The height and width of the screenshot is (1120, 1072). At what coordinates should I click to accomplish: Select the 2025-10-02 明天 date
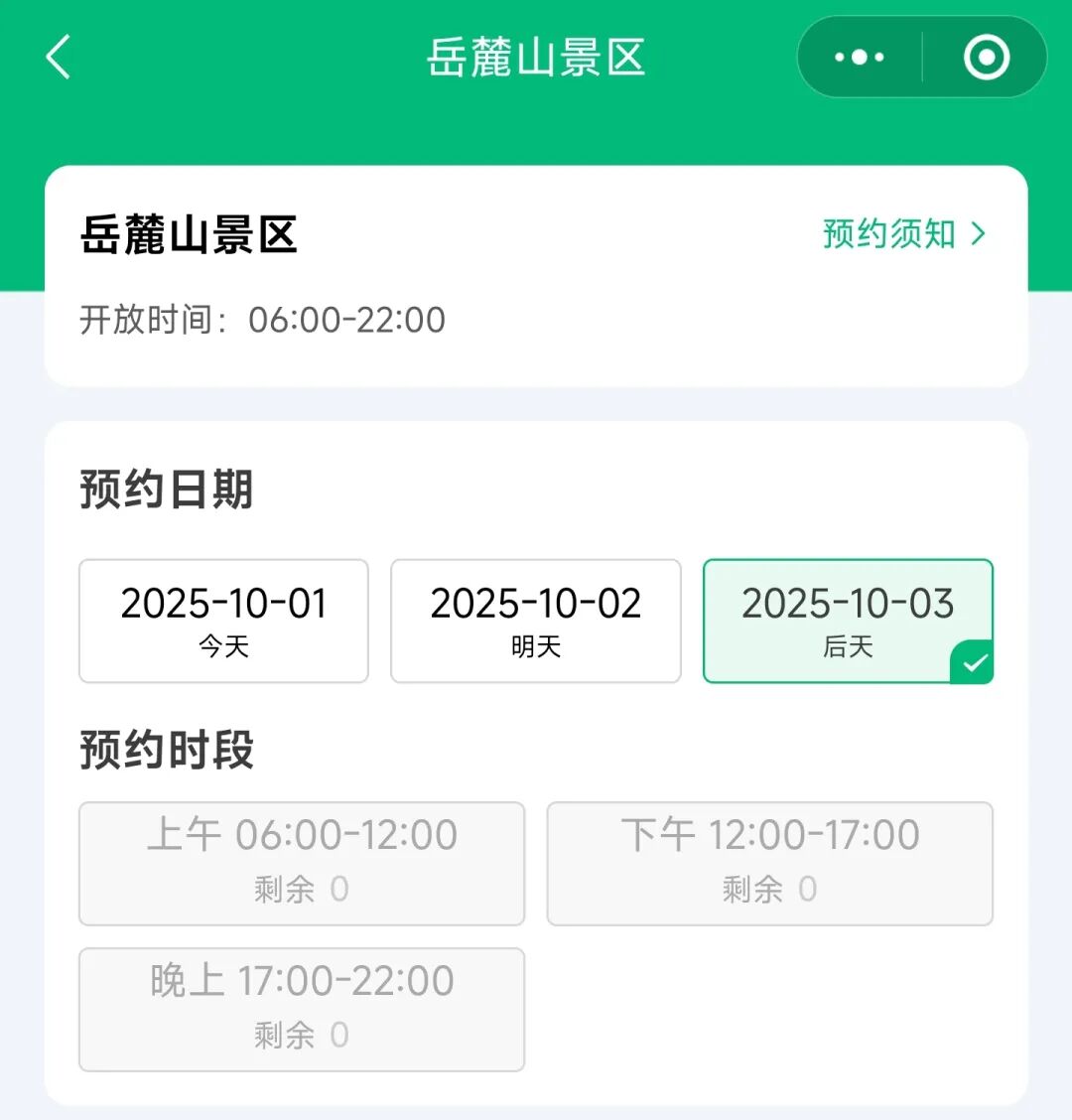(x=536, y=621)
